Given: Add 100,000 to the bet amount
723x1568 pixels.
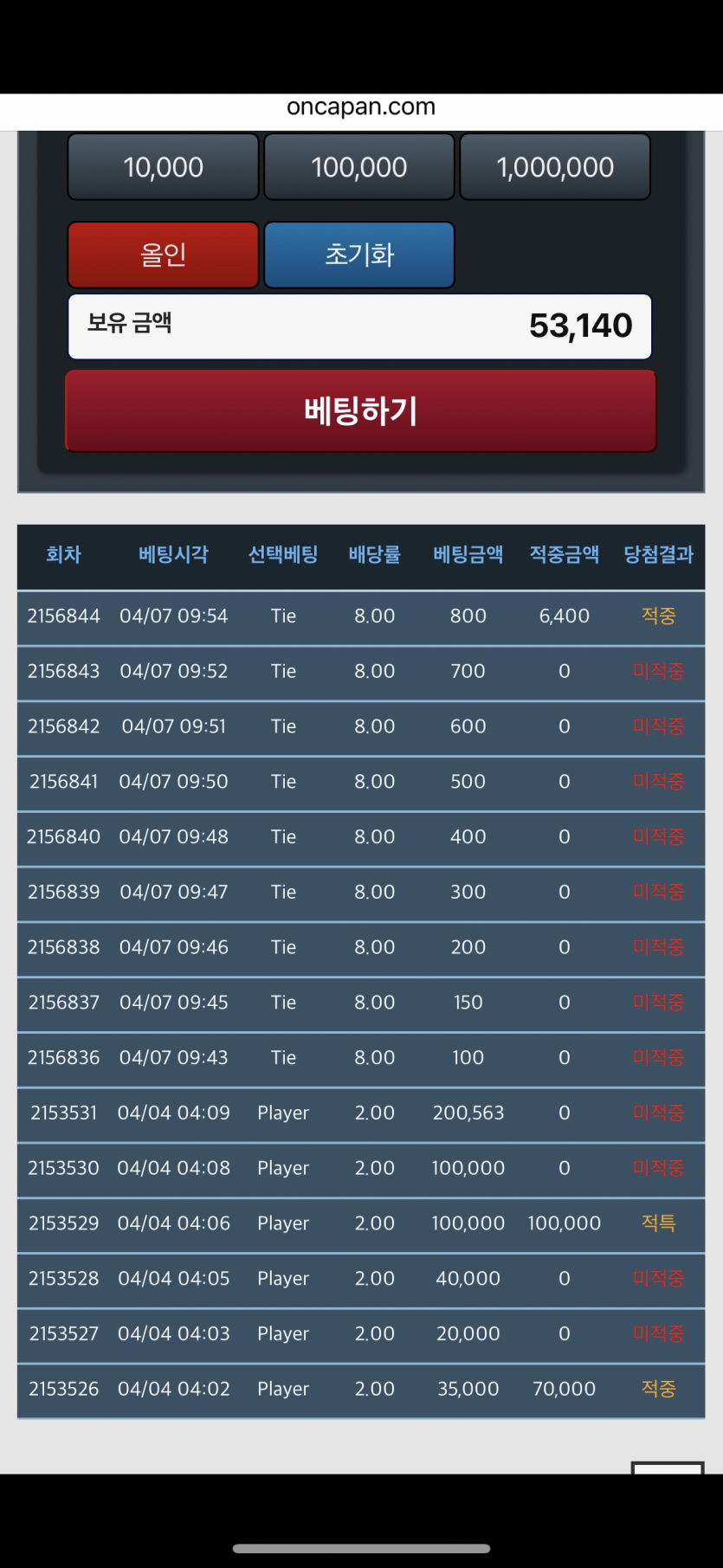Looking at the screenshot, I should [358, 167].
